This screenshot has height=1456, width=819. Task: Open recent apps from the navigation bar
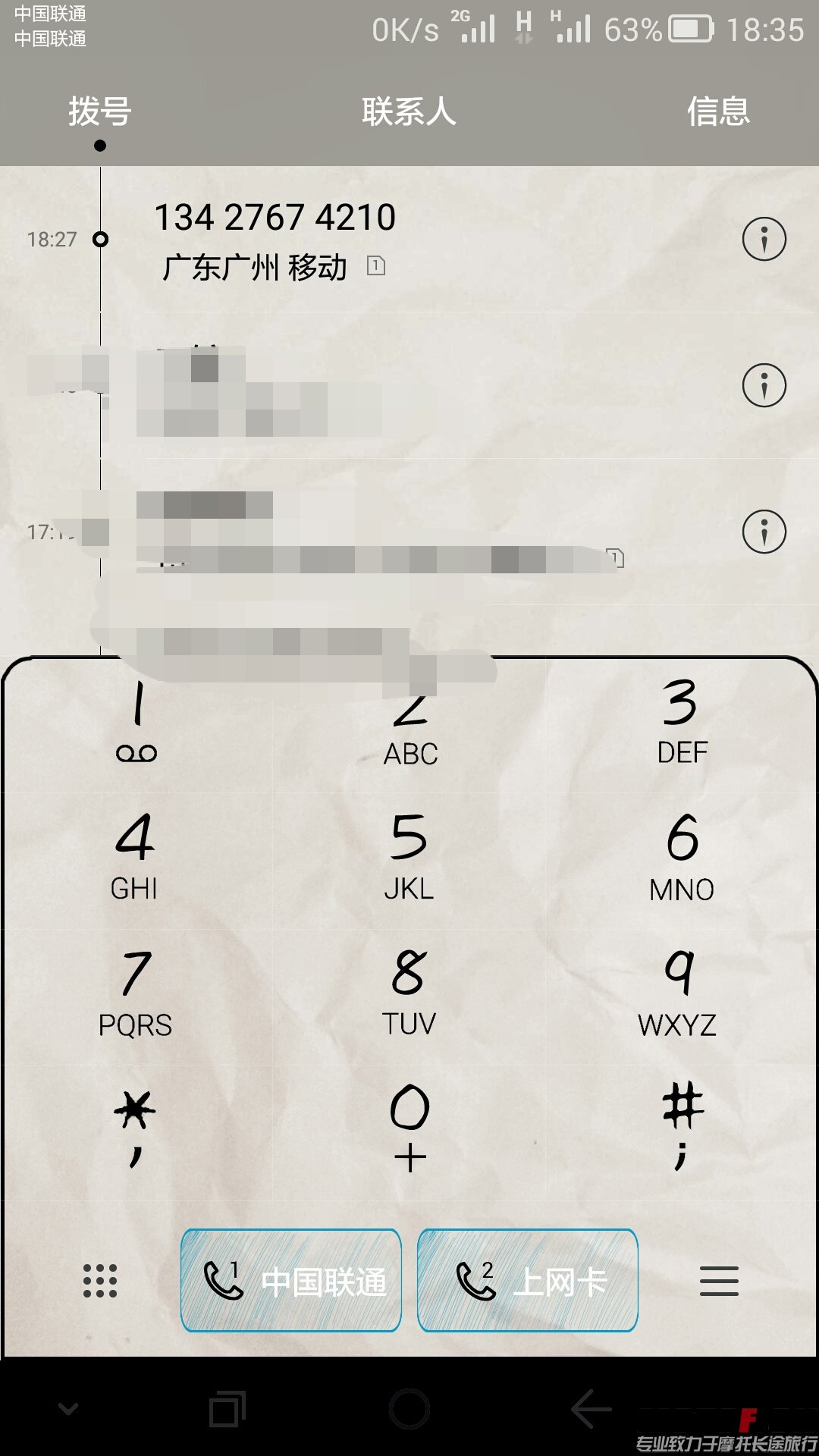(227, 1410)
